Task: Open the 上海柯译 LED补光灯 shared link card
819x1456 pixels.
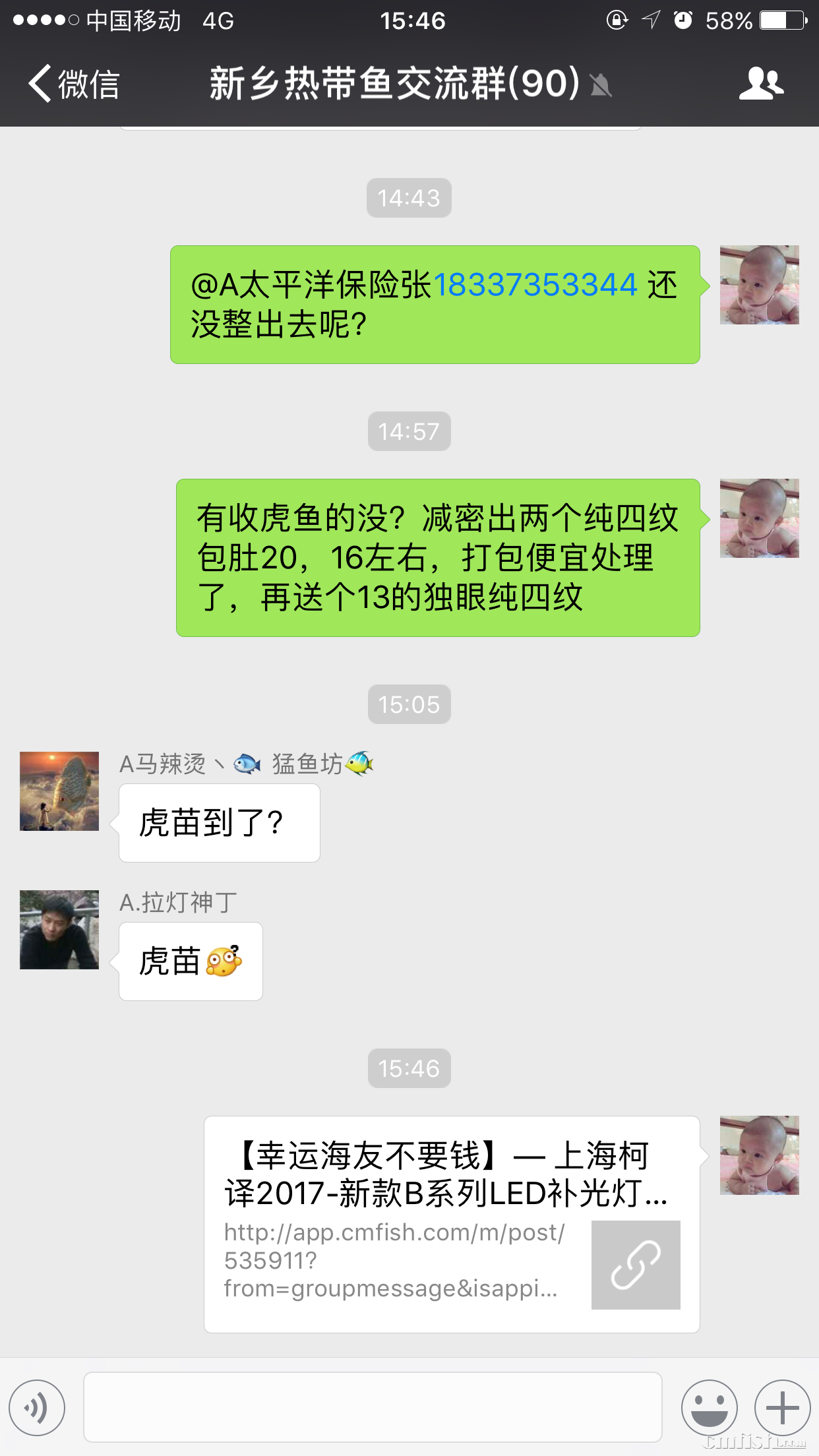Action: [x=452, y=1224]
